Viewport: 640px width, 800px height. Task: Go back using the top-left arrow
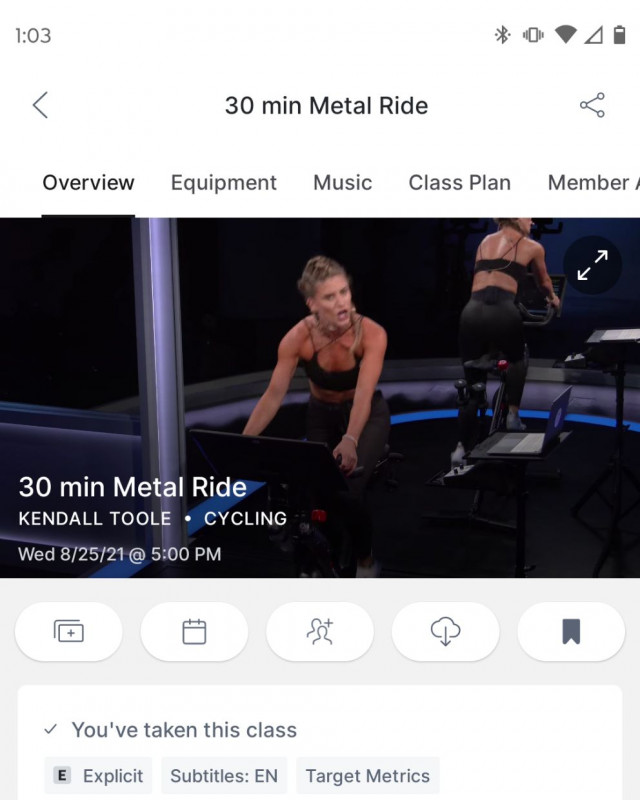pyautogui.click(x=40, y=105)
